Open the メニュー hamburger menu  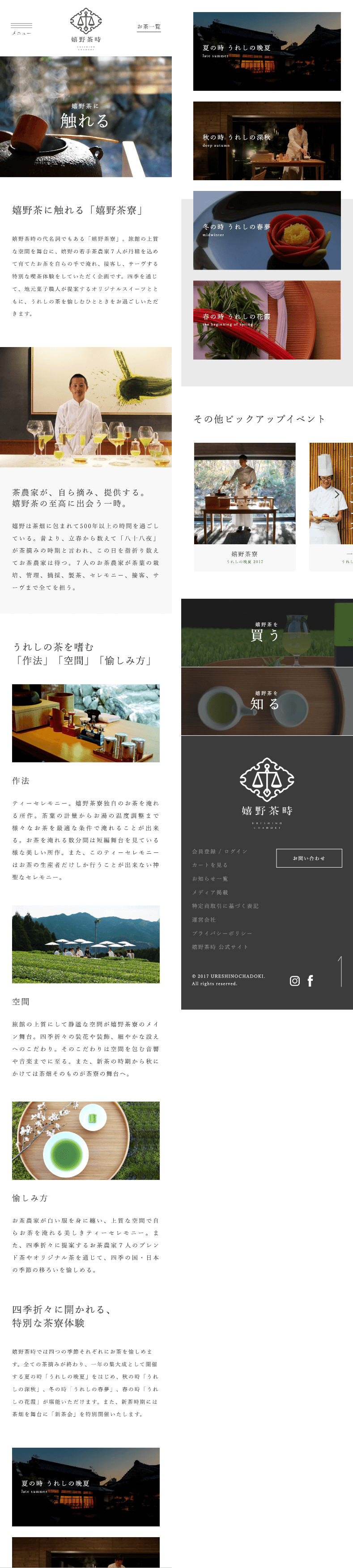pyautogui.click(x=21, y=28)
